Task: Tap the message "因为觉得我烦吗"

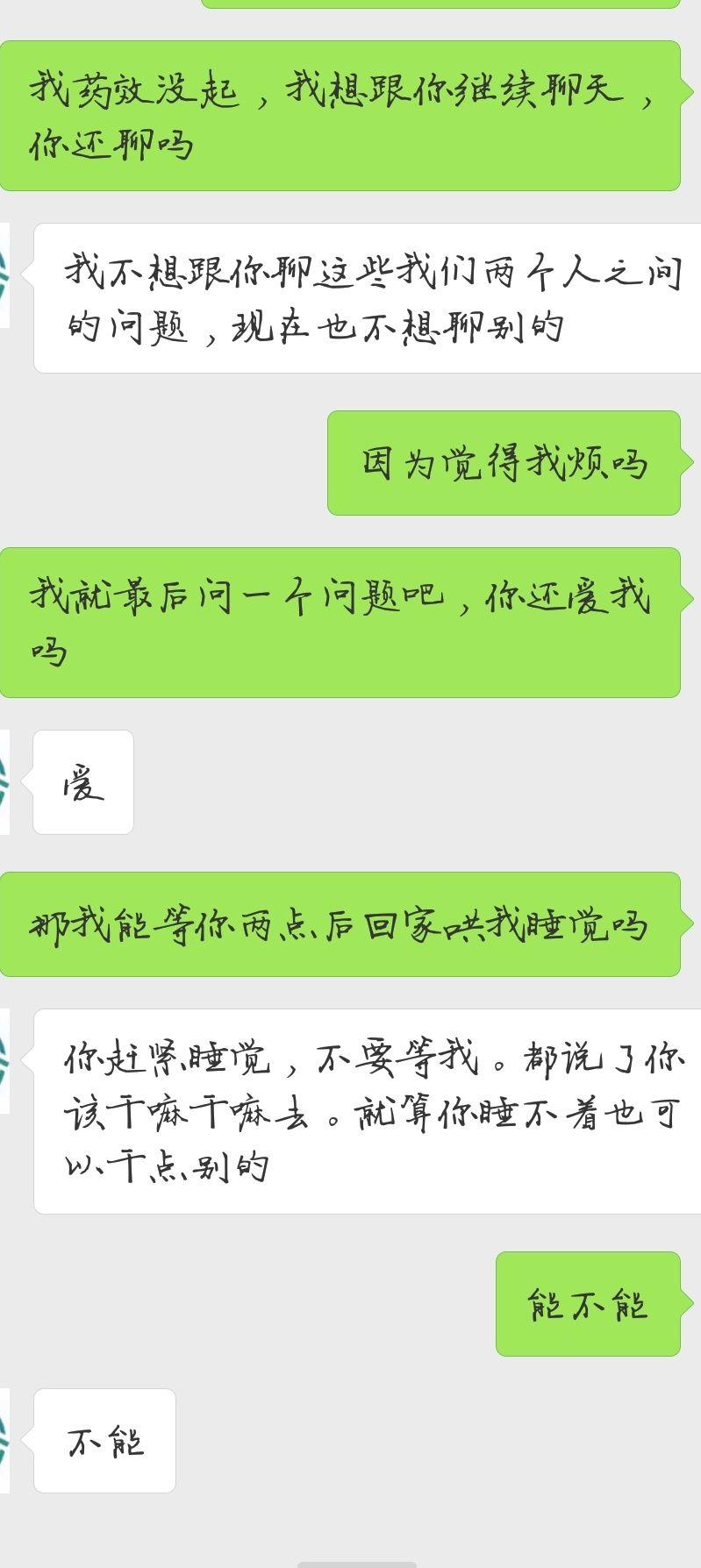Action: point(504,463)
